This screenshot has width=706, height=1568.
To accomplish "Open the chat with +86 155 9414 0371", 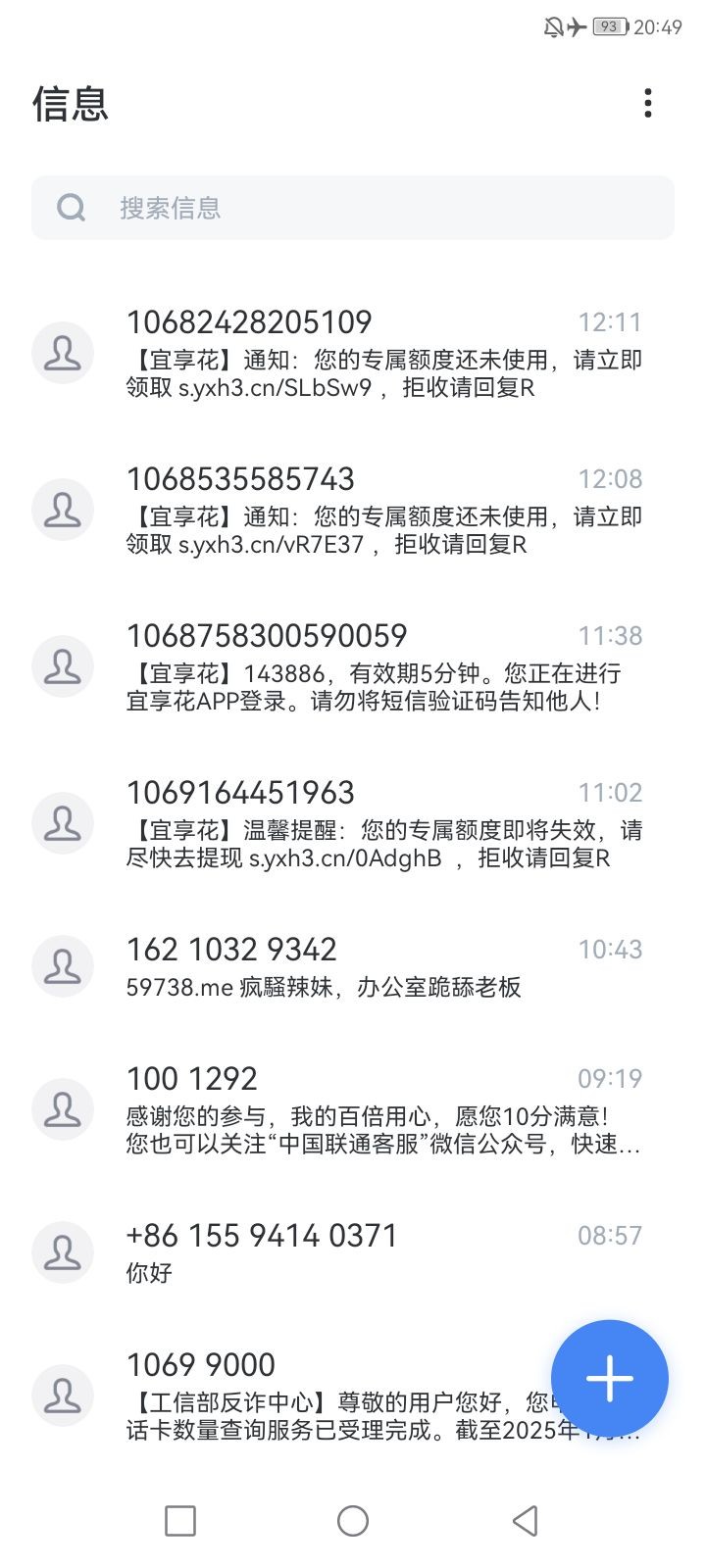I will point(353,1252).
